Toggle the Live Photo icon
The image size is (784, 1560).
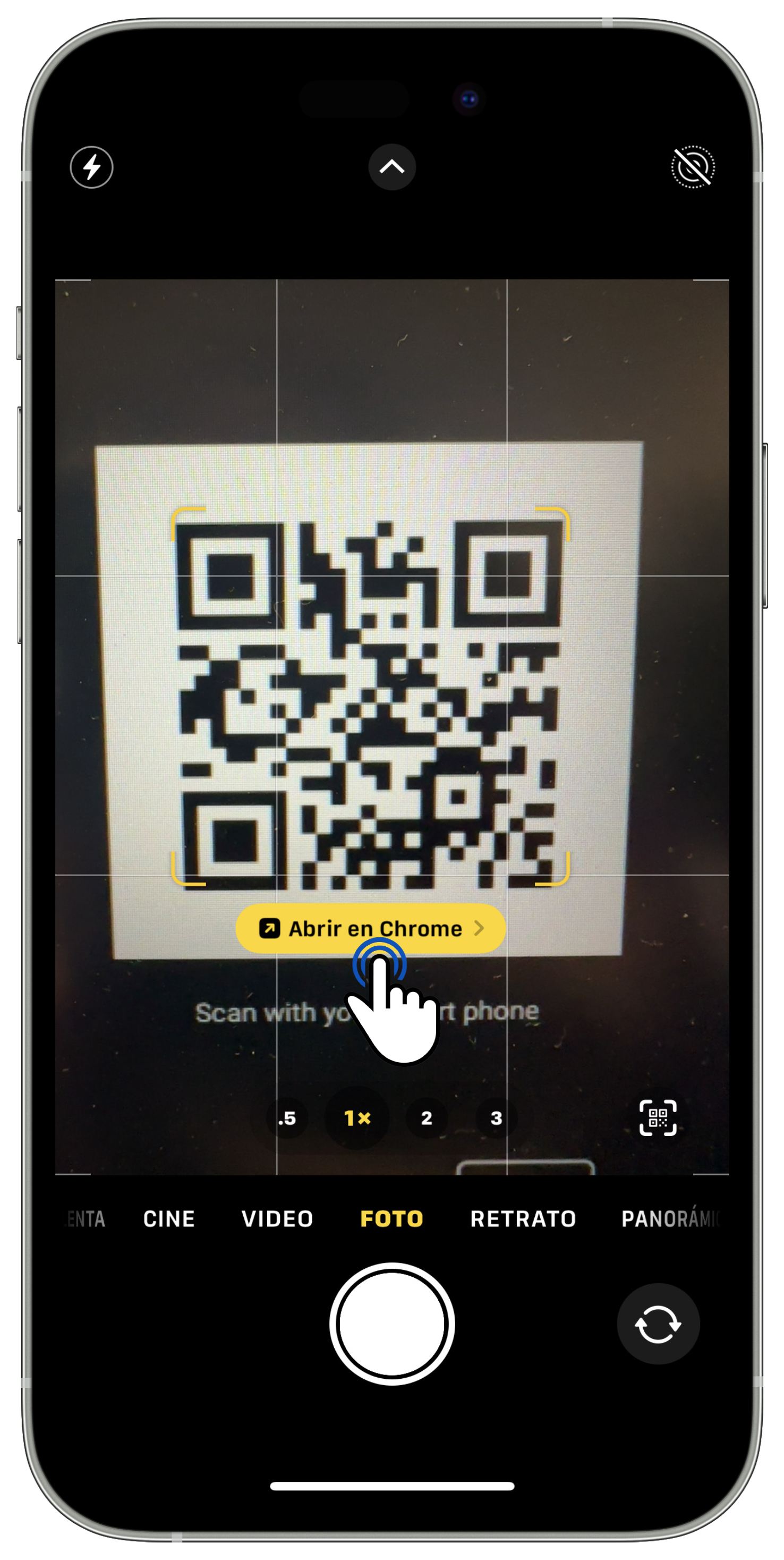pos(693,167)
